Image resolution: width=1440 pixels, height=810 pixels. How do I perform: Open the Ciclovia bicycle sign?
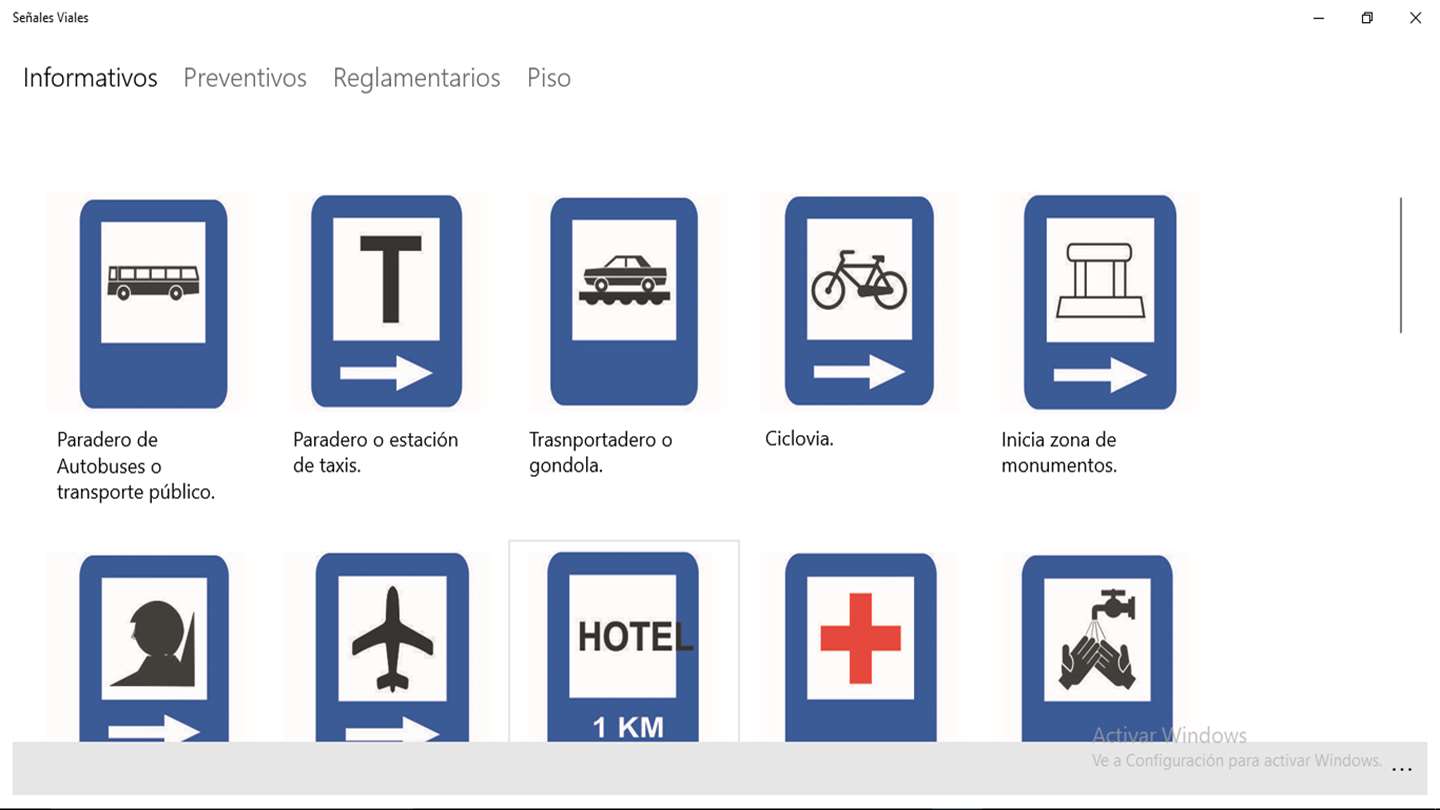pyautogui.click(x=859, y=301)
